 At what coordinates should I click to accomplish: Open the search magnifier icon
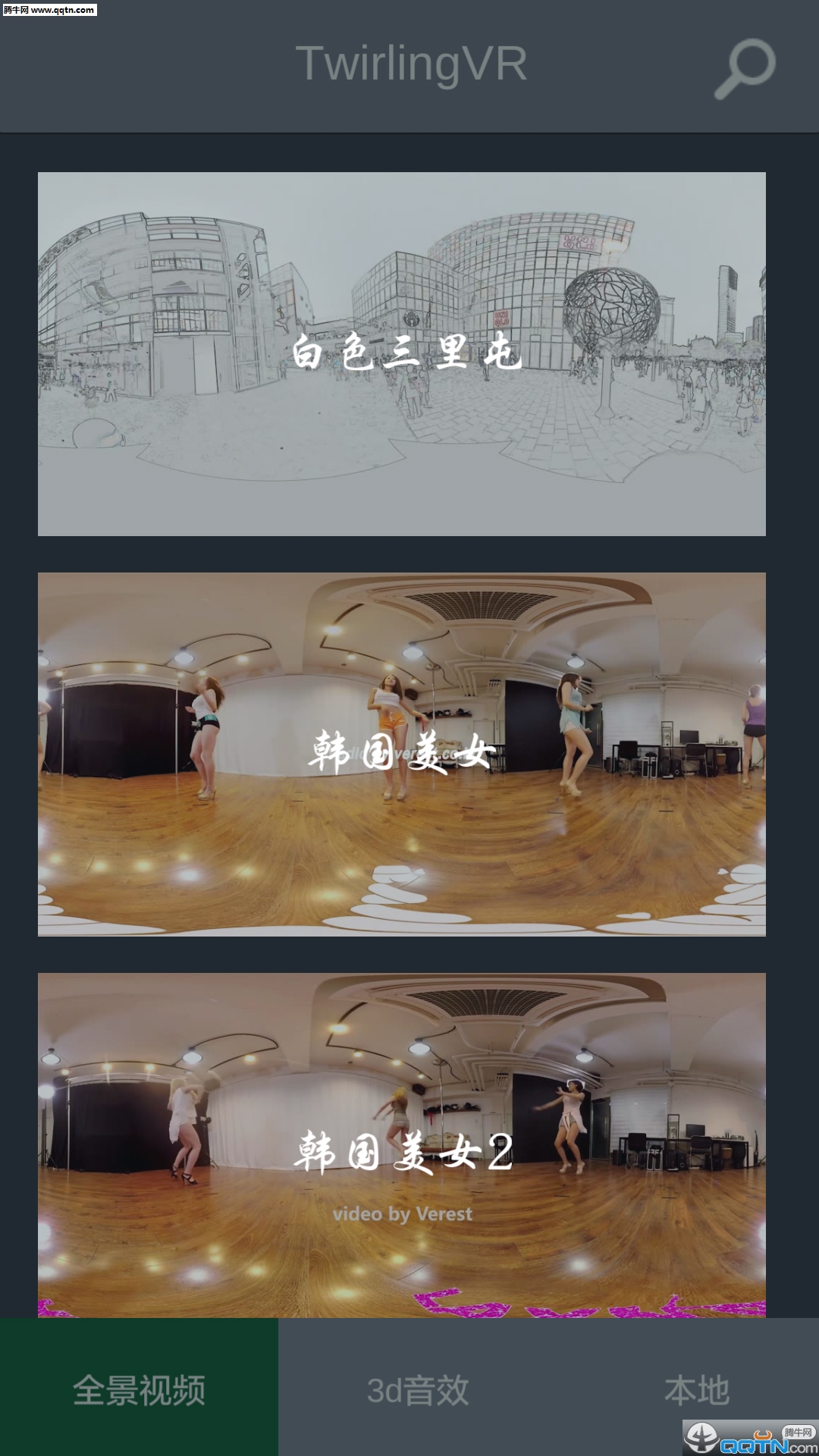pos(745,68)
